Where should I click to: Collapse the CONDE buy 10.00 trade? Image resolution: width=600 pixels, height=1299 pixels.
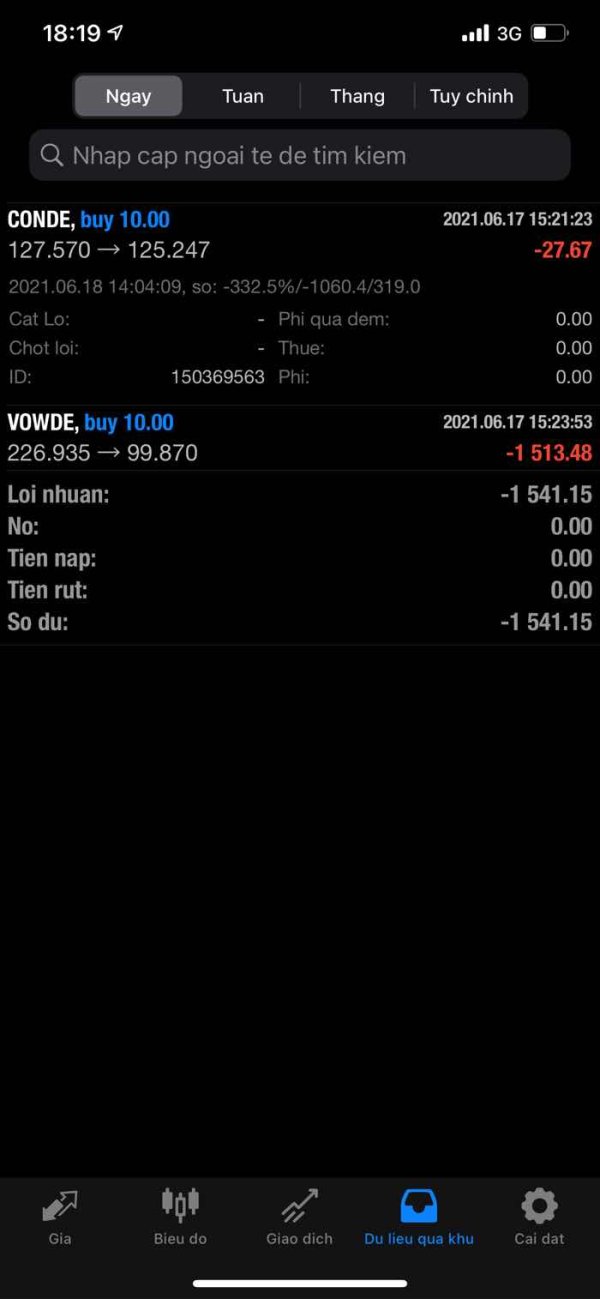click(x=300, y=235)
